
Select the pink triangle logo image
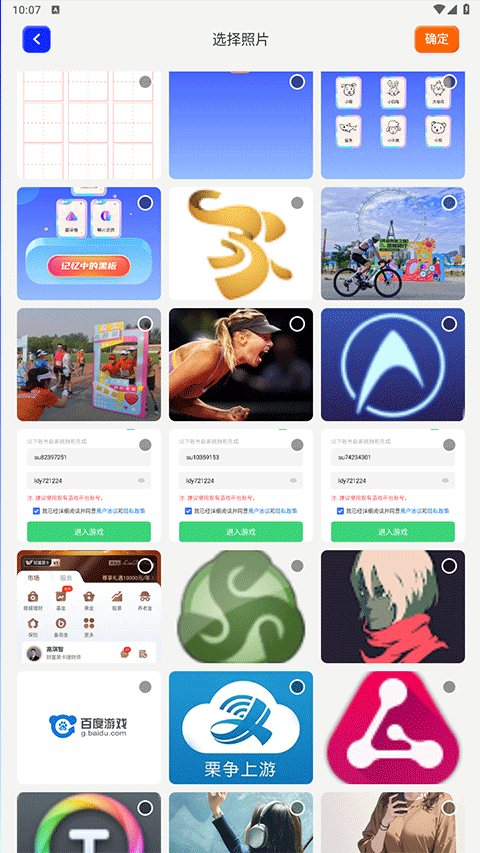[393, 727]
